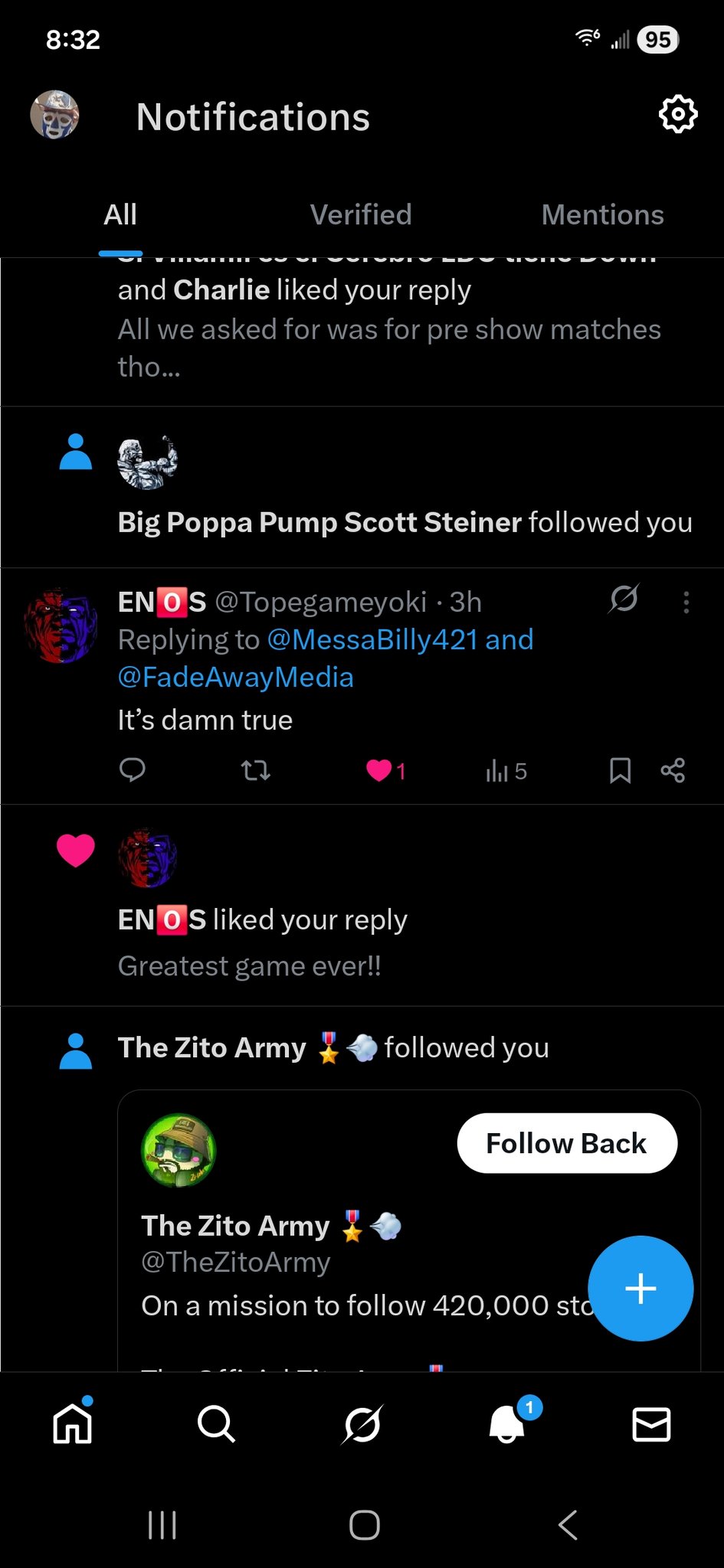Go to the Home feed tab
The height and width of the screenshot is (1568, 724).
(x=73, y=1425)
